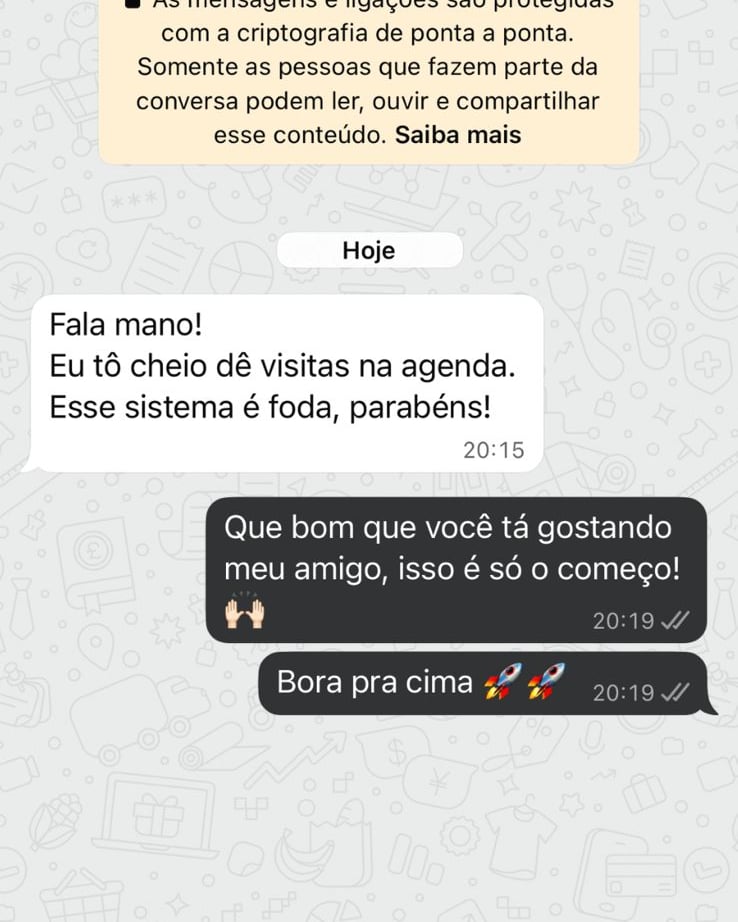This screenshot has height=922, width=738.
Task: Open the Saiba mais encryption link
Action: 458,135
